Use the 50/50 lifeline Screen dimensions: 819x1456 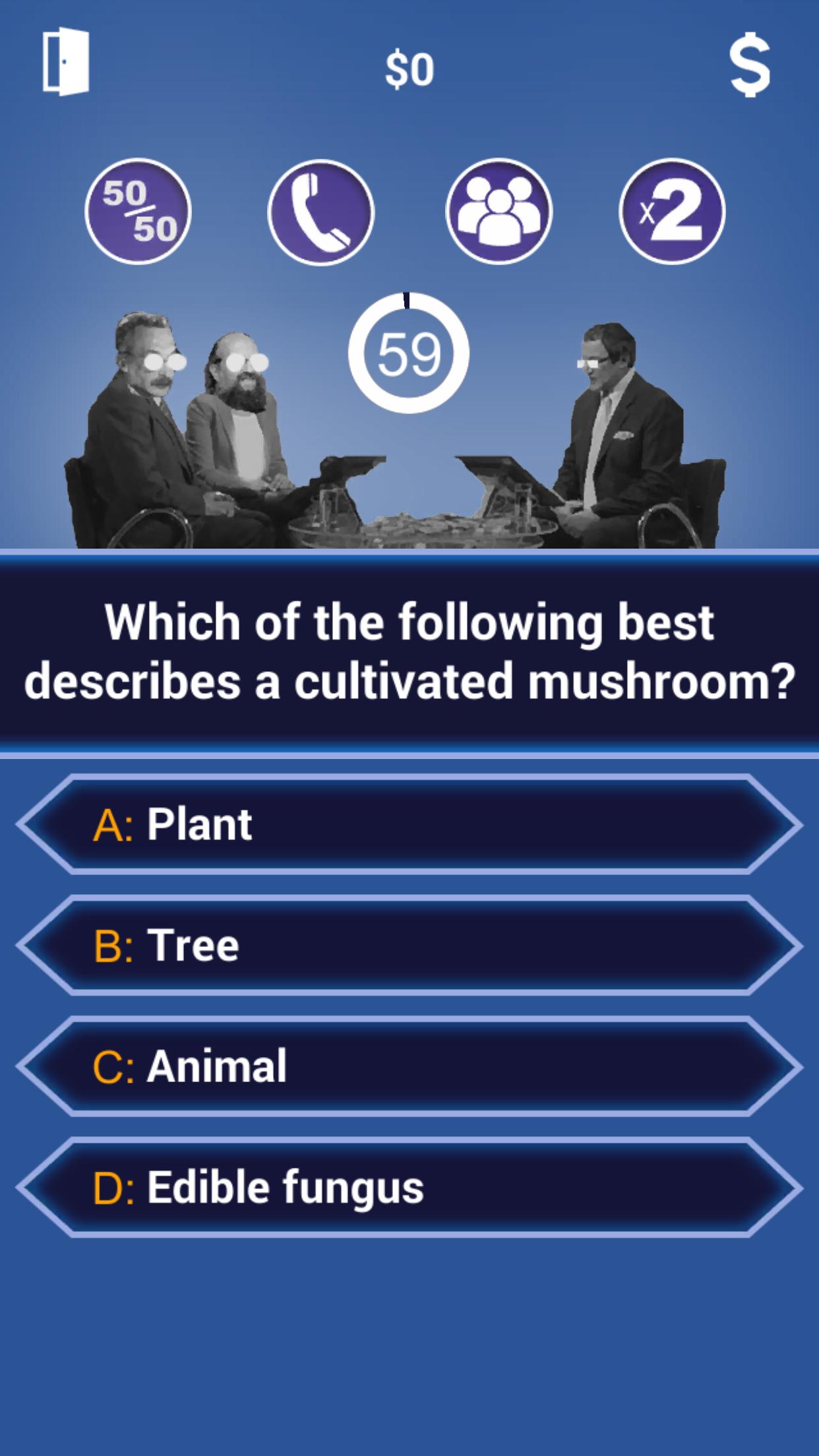(138, 212)
